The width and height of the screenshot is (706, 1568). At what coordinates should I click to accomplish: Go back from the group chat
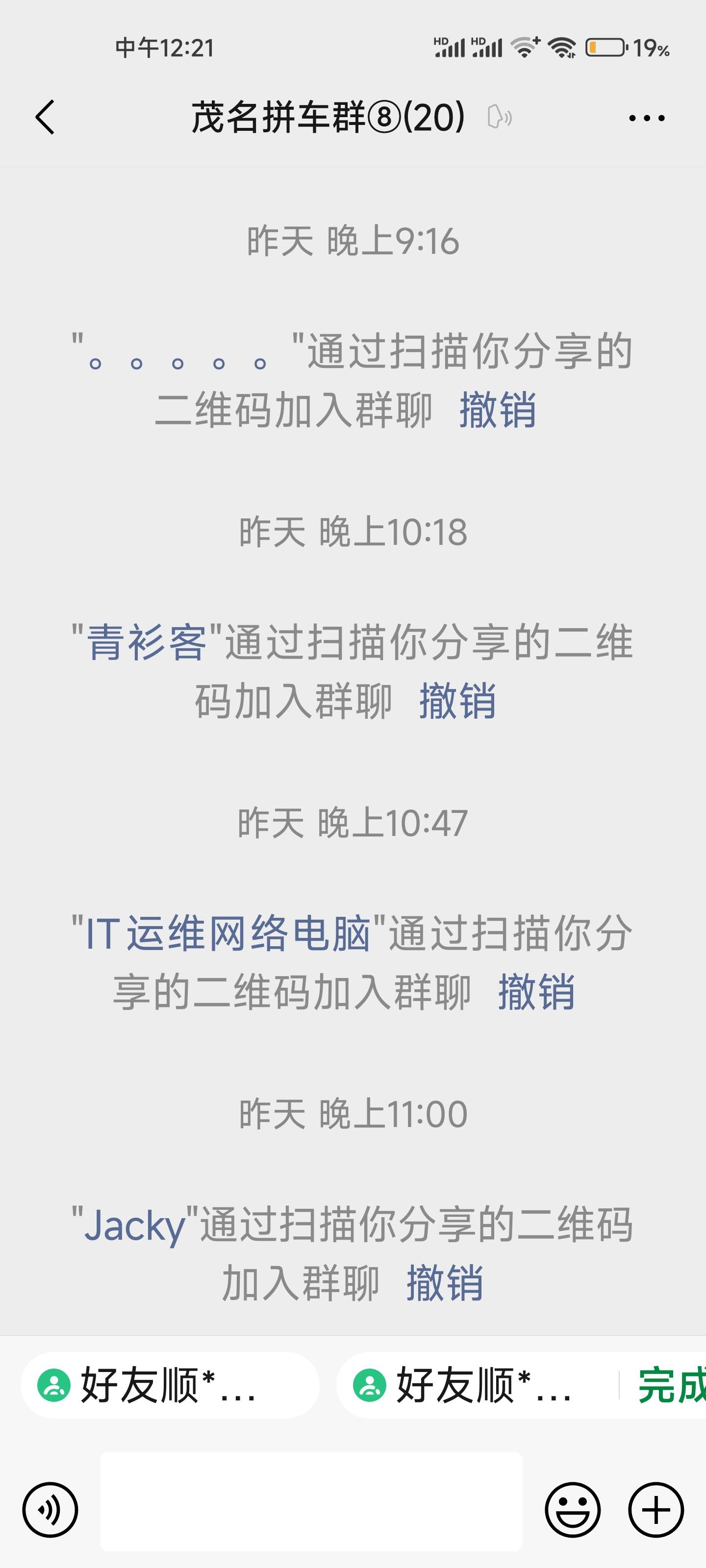tap(45, 117)
